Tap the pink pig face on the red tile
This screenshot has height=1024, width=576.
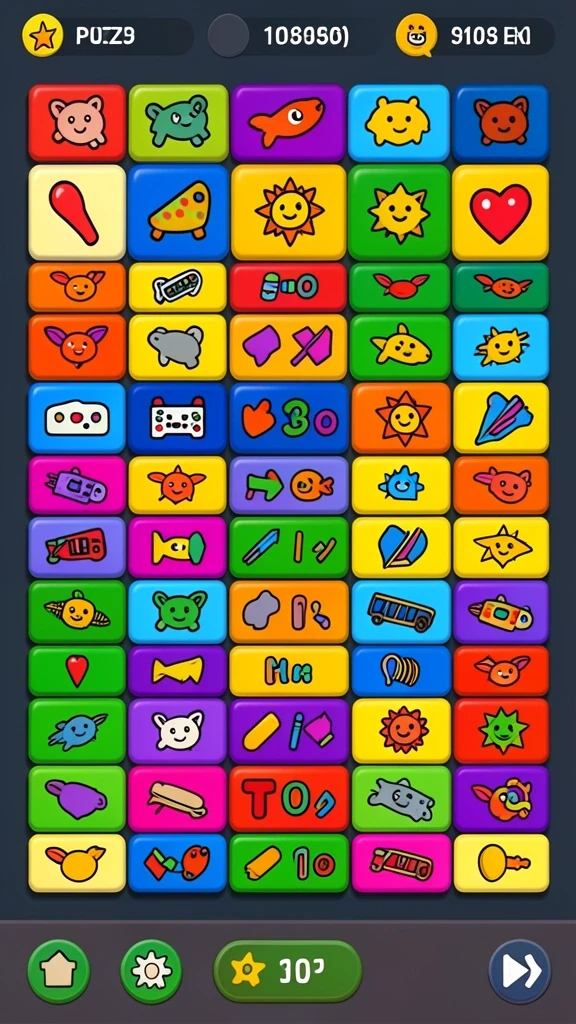(x=77, y=122)
